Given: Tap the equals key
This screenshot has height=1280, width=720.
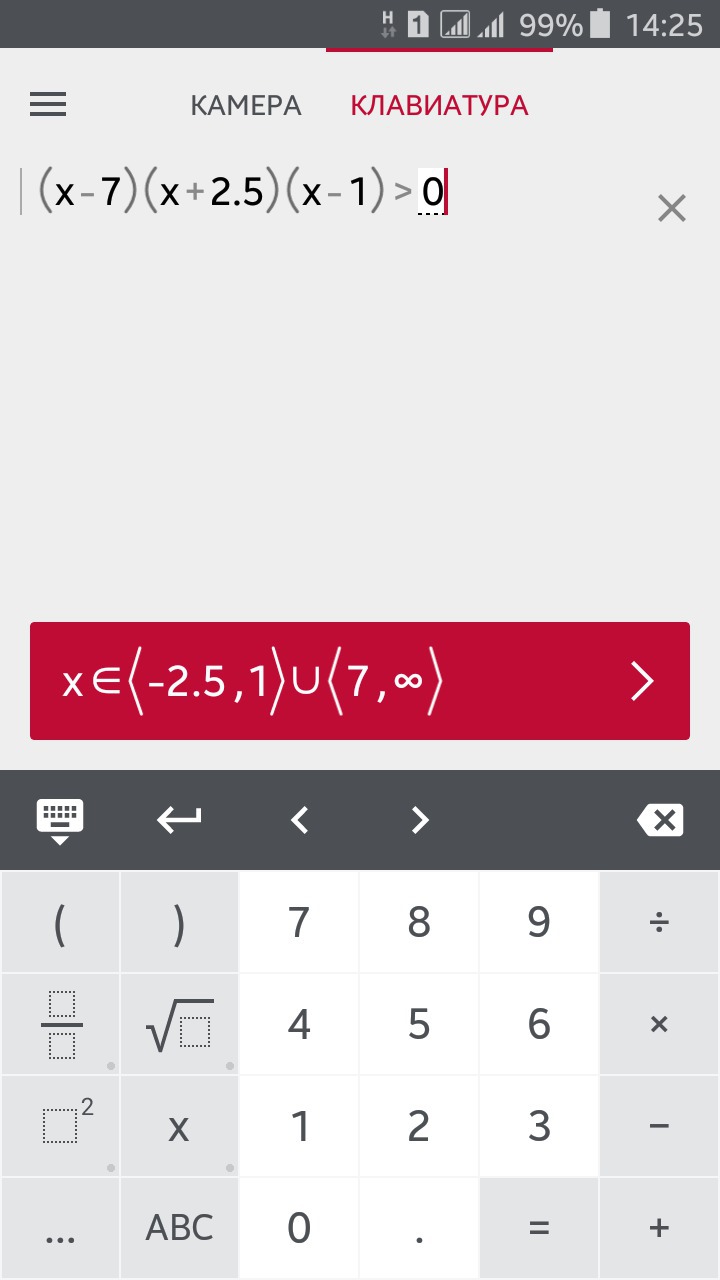Looking at the screenshot, I should click(x=539, y=1228).
